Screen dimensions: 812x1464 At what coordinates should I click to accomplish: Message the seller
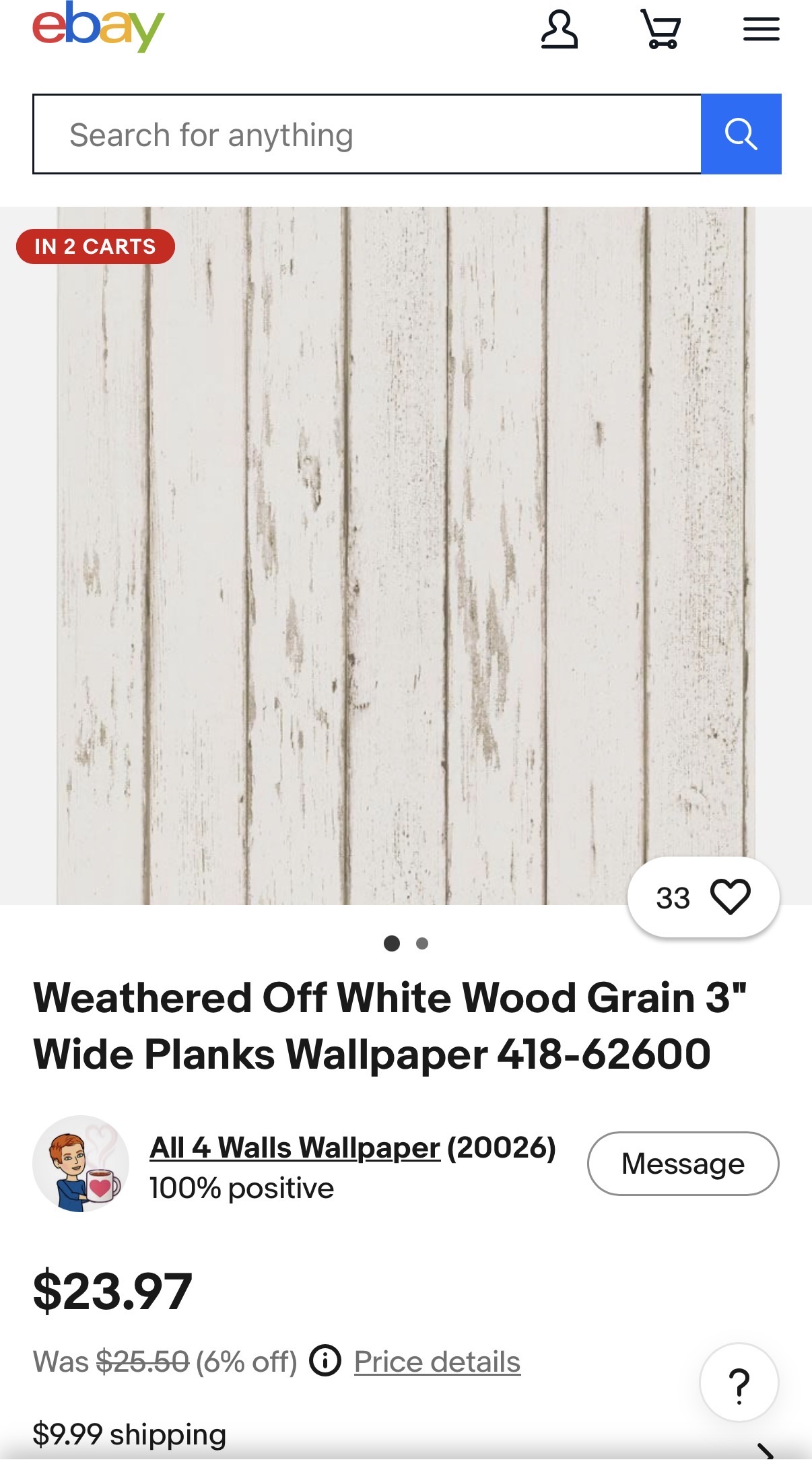point(683,1164)
